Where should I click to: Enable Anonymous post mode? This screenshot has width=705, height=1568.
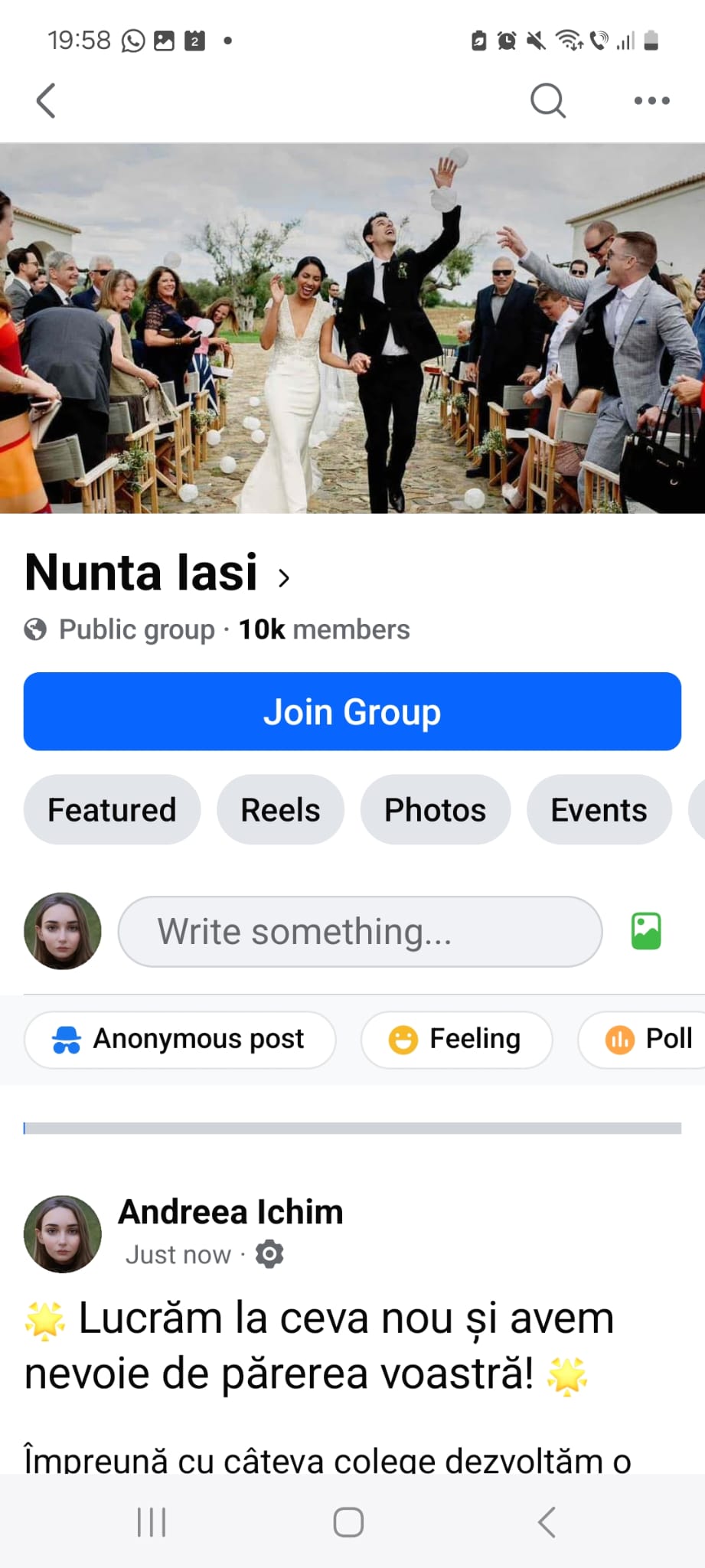coord(179,1039)
